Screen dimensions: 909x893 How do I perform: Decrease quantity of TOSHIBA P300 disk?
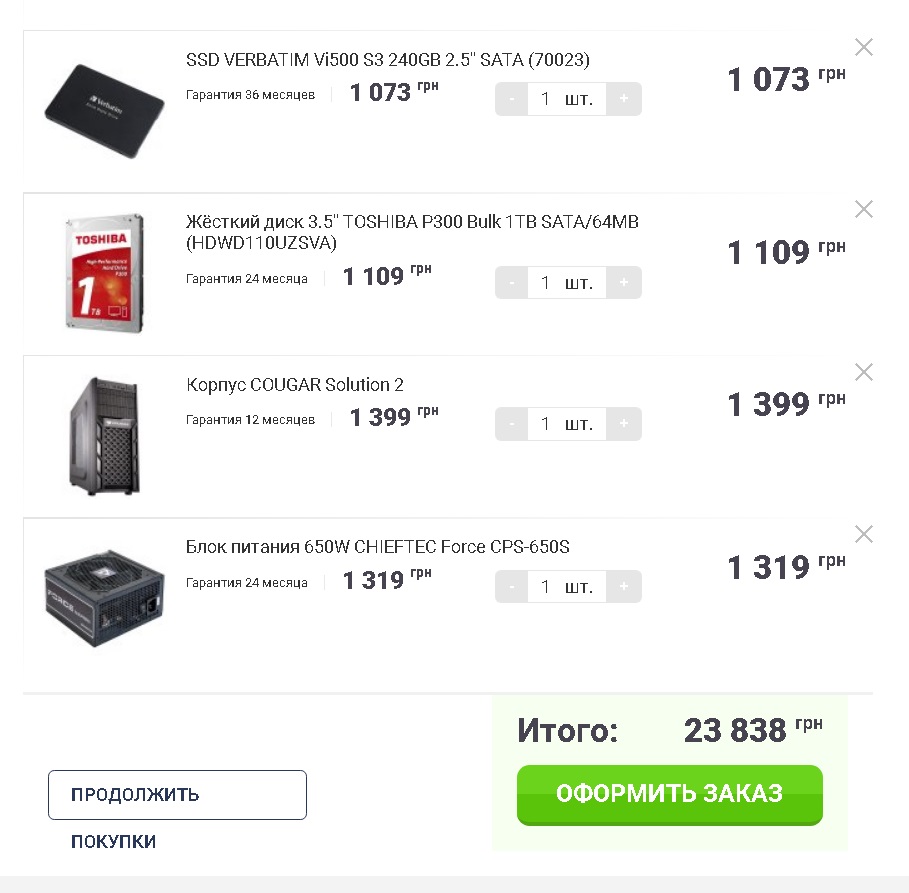tap(512, 283)
